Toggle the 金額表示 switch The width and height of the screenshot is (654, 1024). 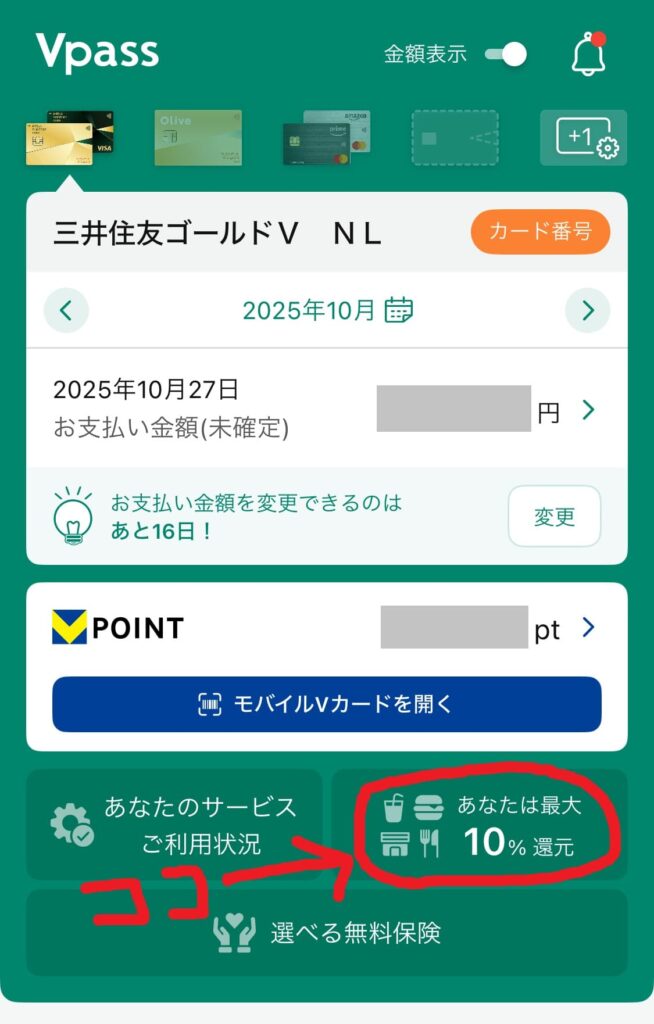point(506,54)
